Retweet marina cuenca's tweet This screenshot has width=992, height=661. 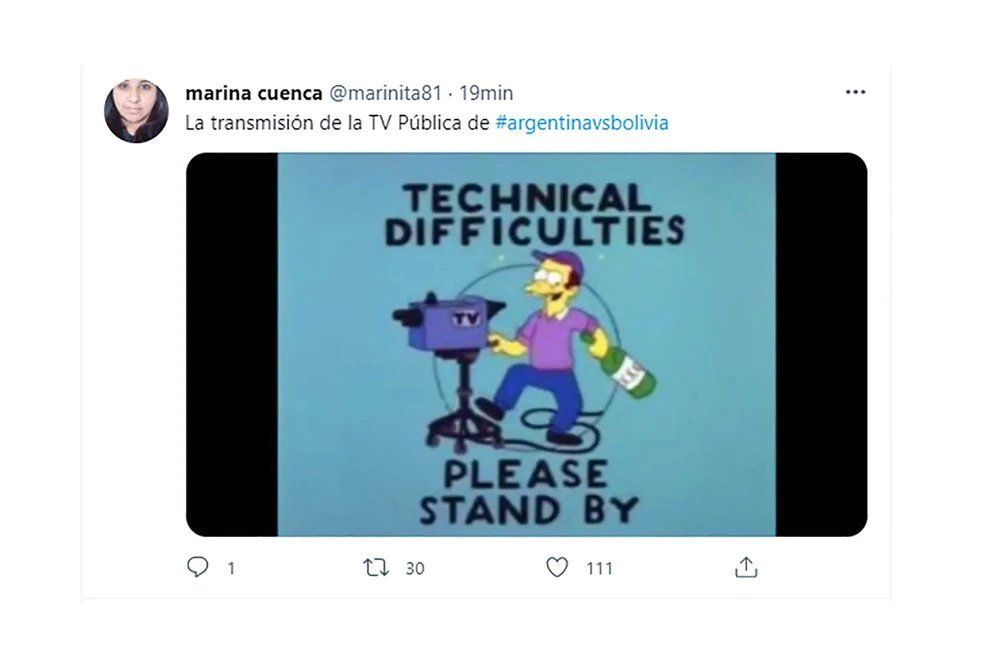pos(377,568)
